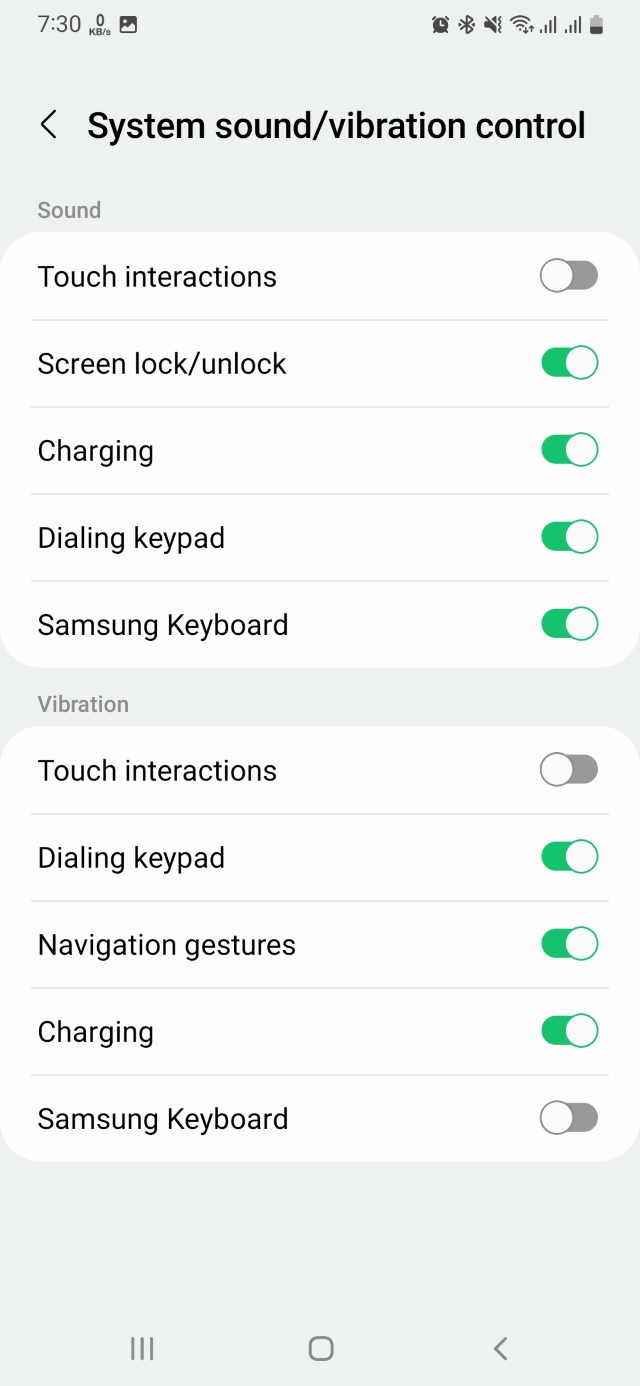Turn off Samsung Keyboard sound
Image resolution: width=640 pixels, height=1386 pixels.
pos(569,624)
